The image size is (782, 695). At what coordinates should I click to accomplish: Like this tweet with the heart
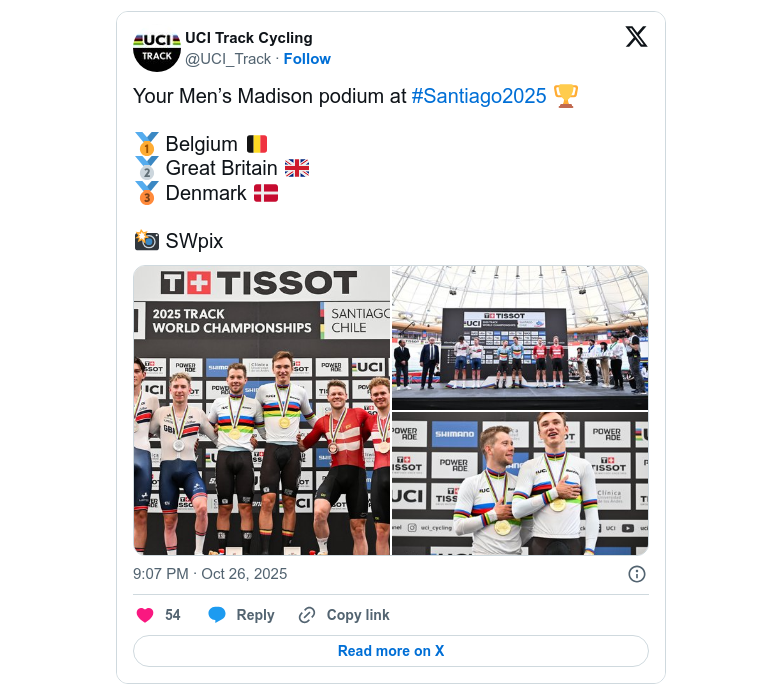click(x=145, y=615)
